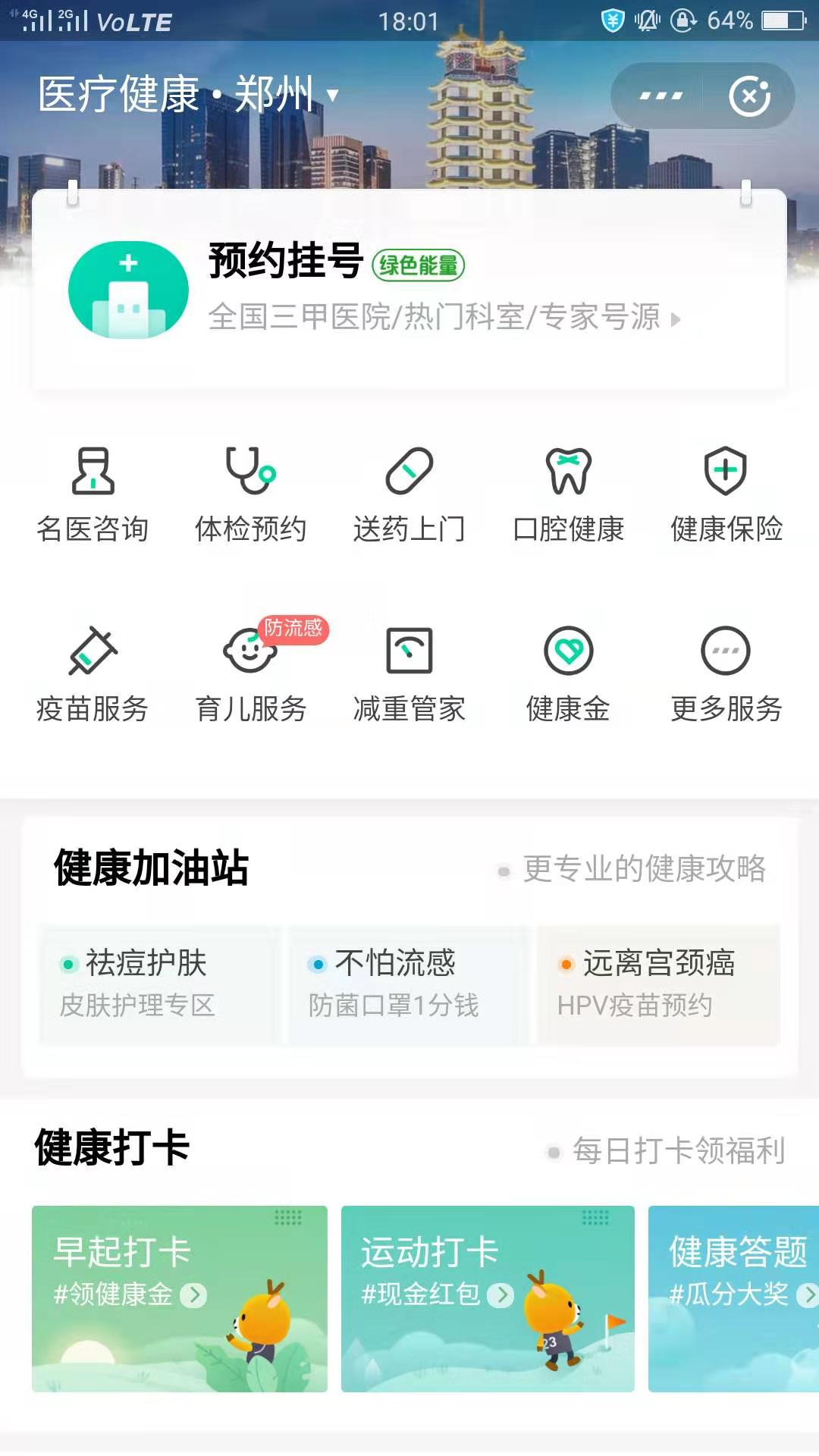Open 不怕流感 flu mask offer
Screen dimensions: 819x1456
coord(409,984)
